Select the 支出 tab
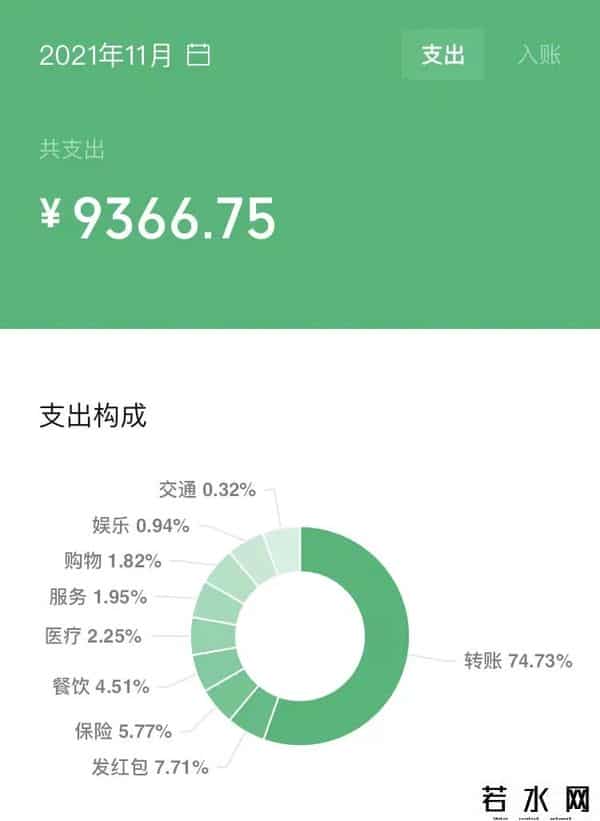 tap(442, 55)
